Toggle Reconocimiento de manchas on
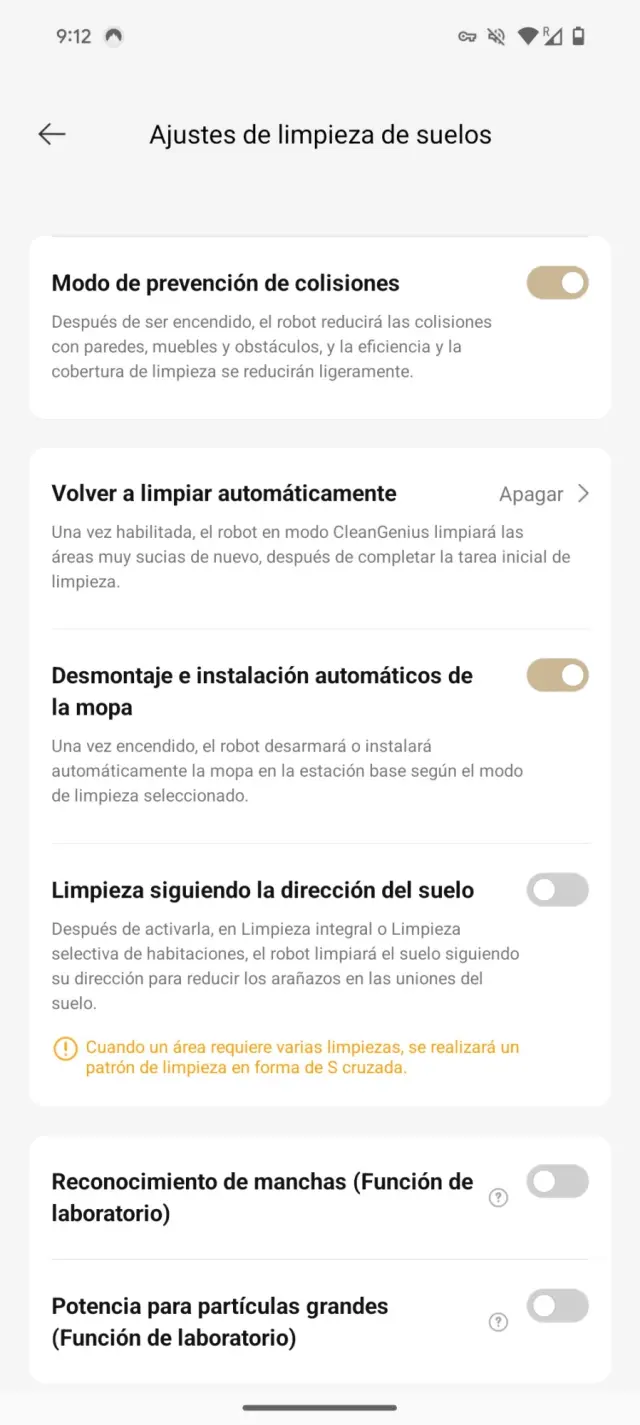 point(557,1182)
